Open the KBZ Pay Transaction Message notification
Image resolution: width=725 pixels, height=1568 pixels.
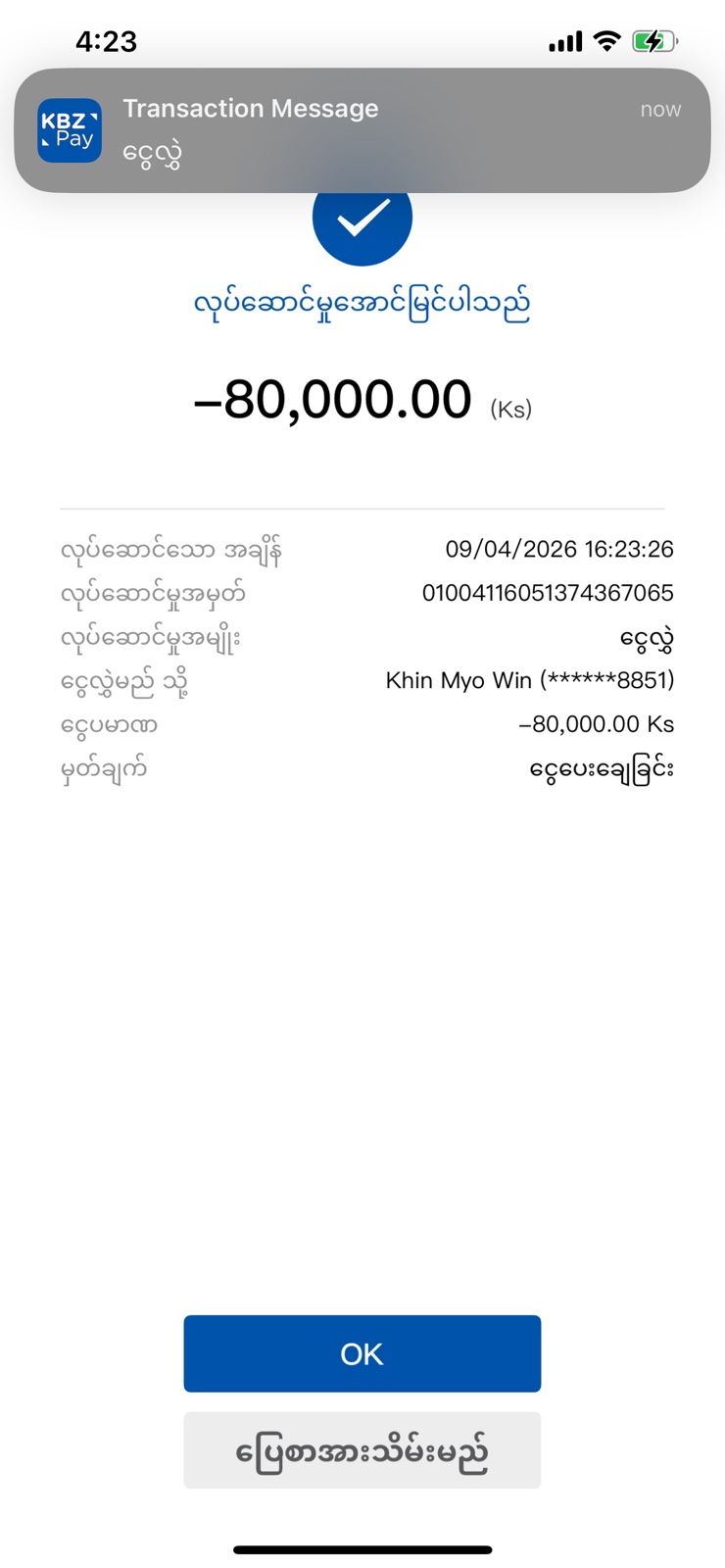(x=362, y=130)
